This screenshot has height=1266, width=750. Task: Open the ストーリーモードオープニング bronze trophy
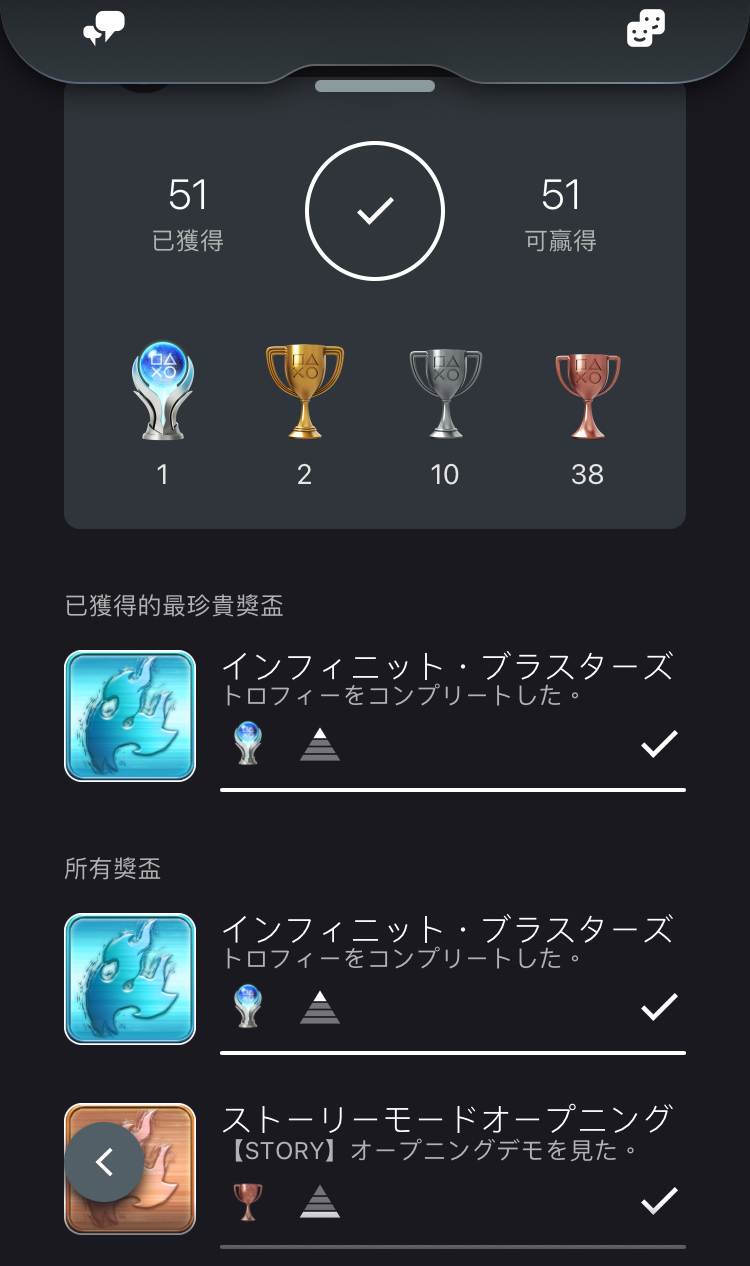375,1170
